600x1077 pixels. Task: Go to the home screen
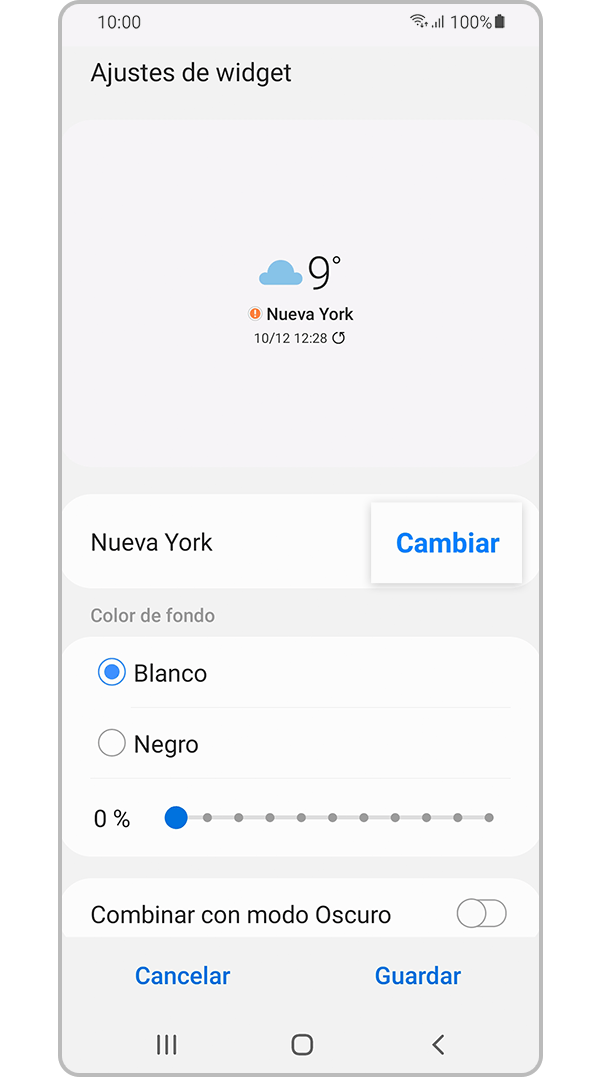[302, 1045]
